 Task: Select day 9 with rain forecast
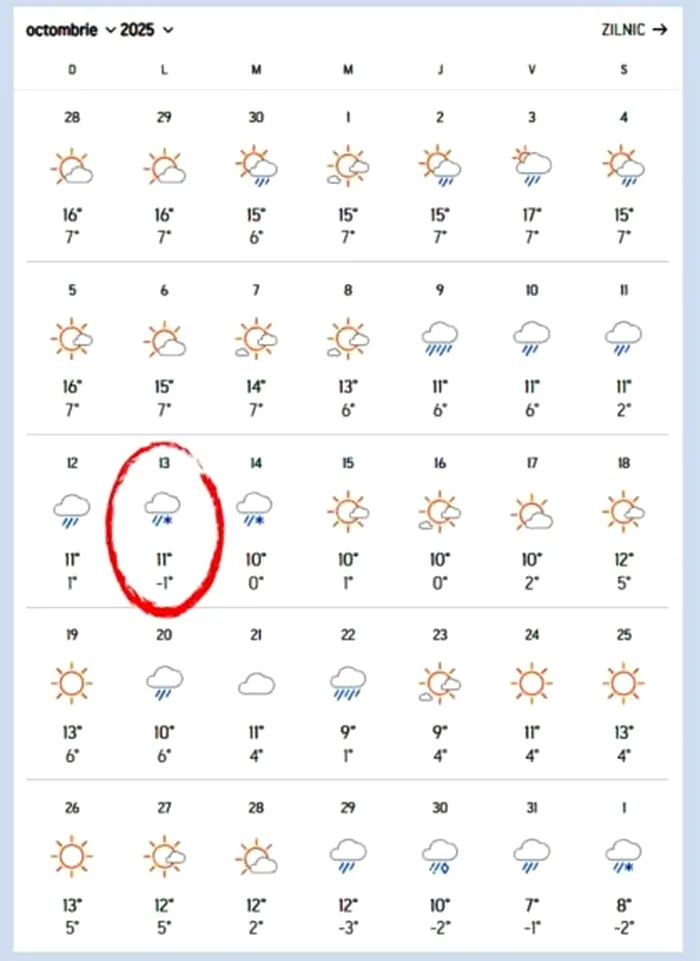point(440,347)
